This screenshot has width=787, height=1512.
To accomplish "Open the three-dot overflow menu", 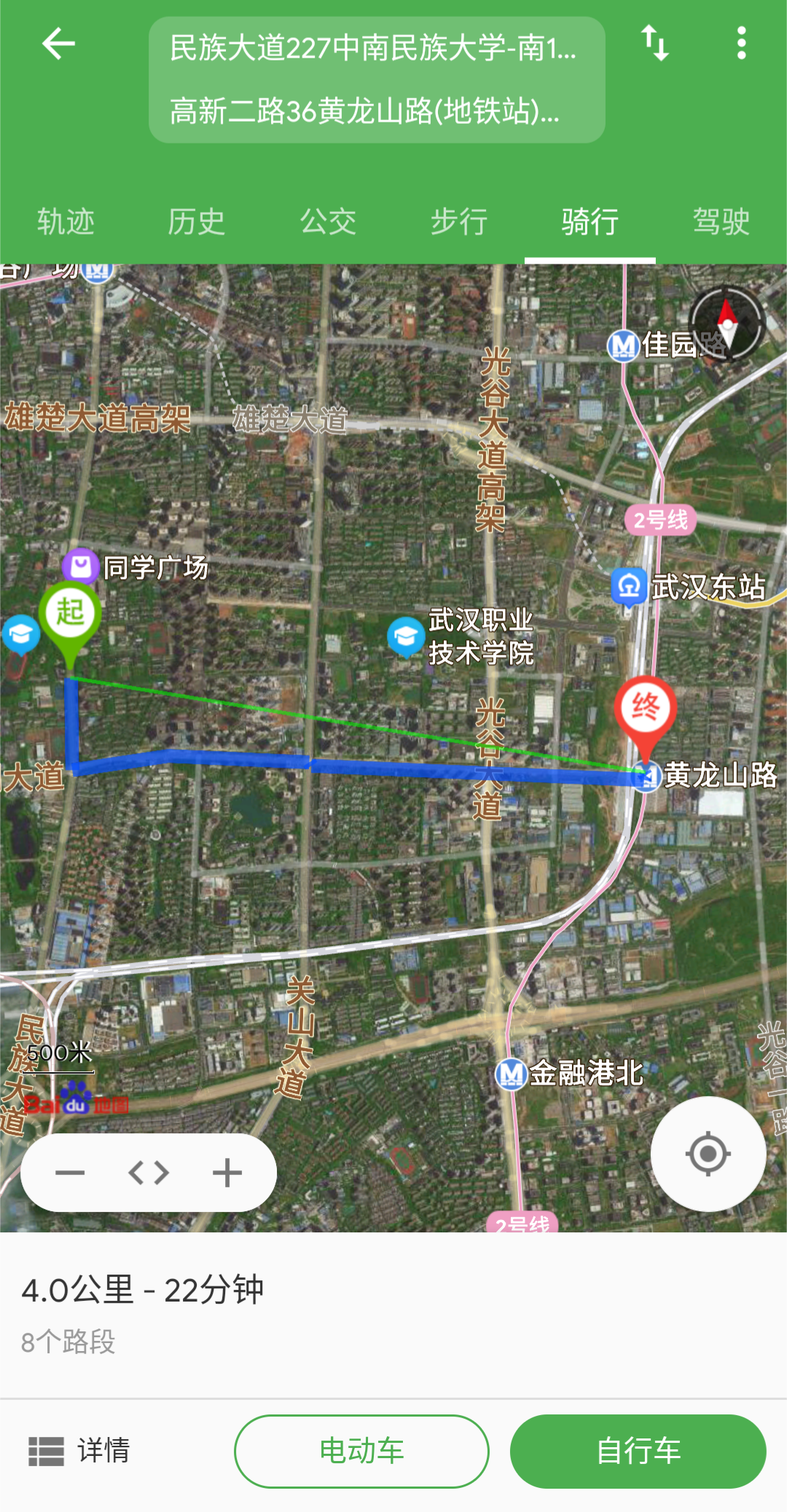I will click(x=741, y=43).
